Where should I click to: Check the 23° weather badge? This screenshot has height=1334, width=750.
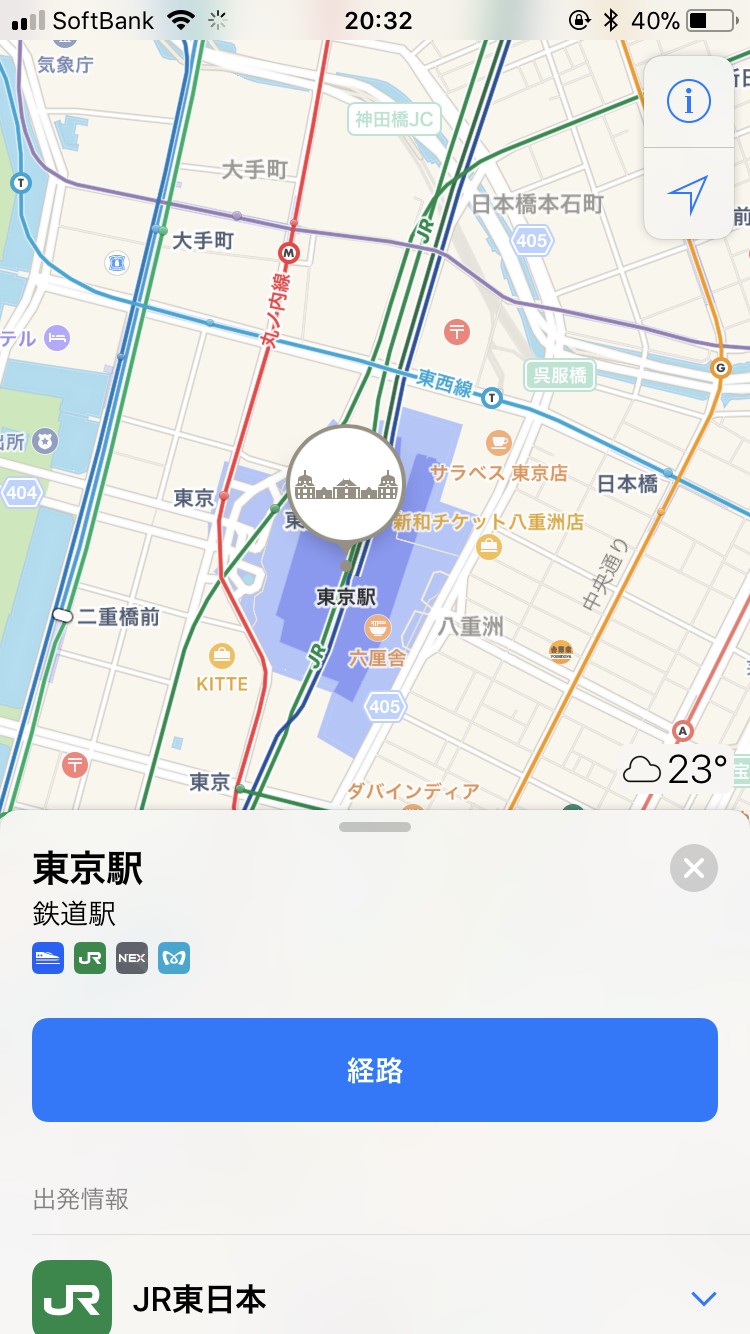676,769
